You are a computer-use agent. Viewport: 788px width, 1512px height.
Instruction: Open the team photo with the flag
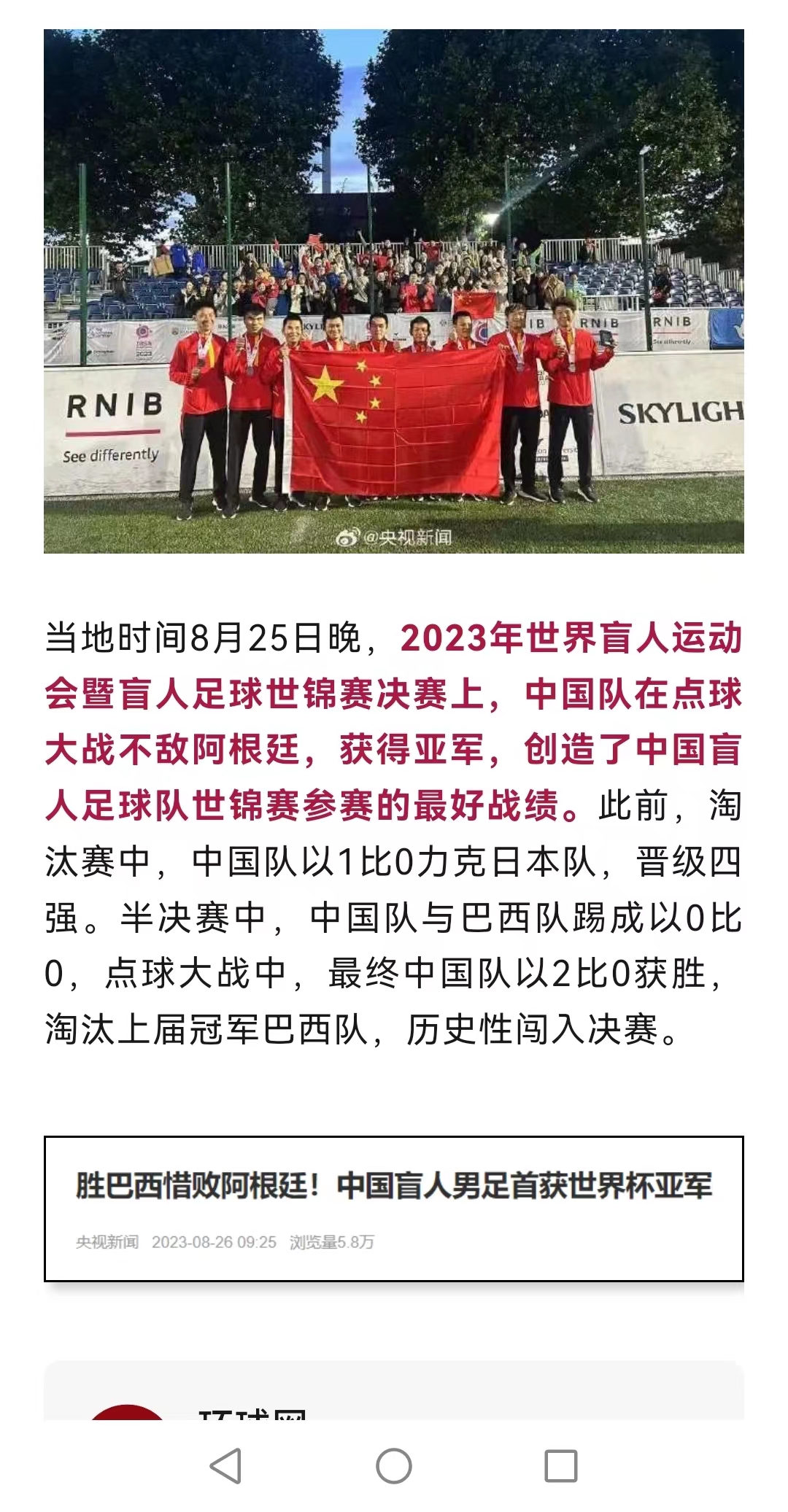(394, 291)
